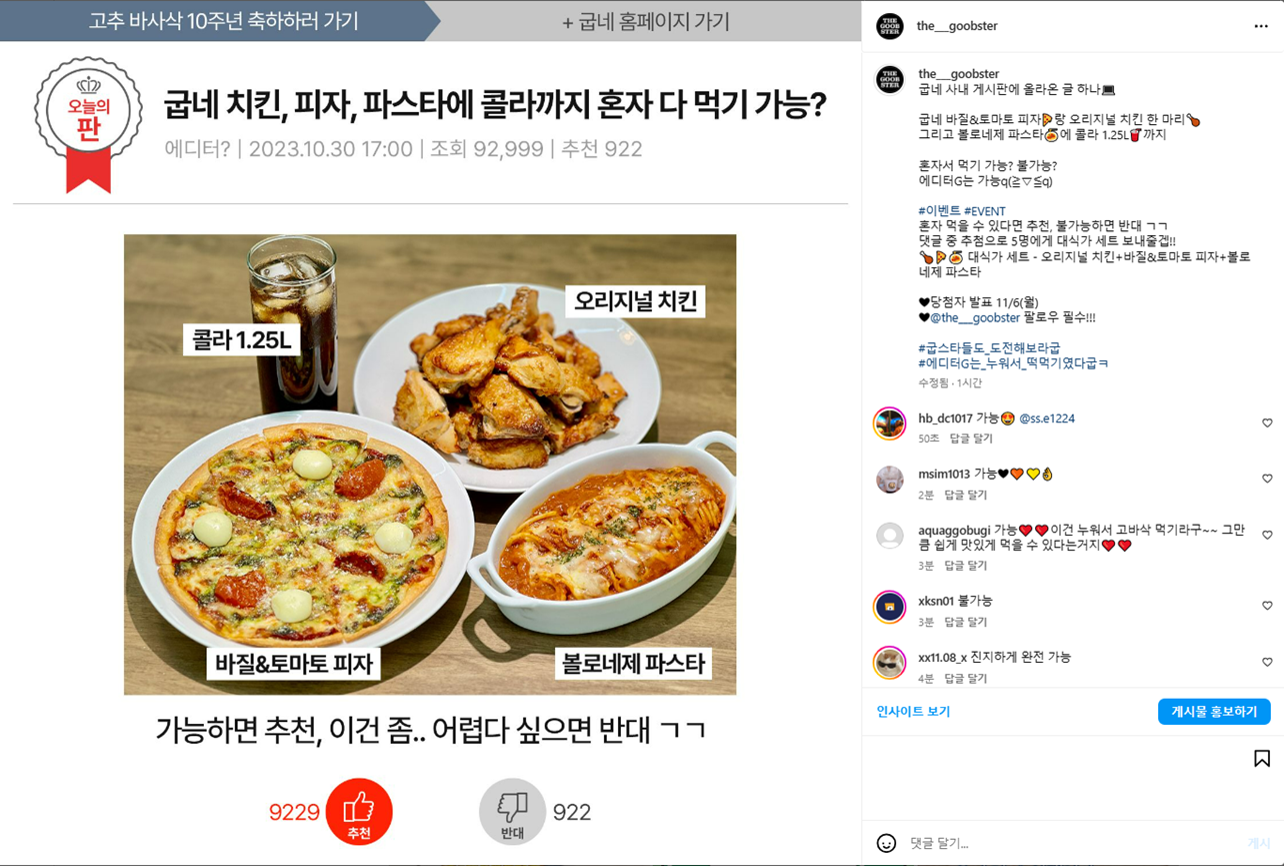Open the post overflow menu
Screen dimensions: 1284x866
1260,26
